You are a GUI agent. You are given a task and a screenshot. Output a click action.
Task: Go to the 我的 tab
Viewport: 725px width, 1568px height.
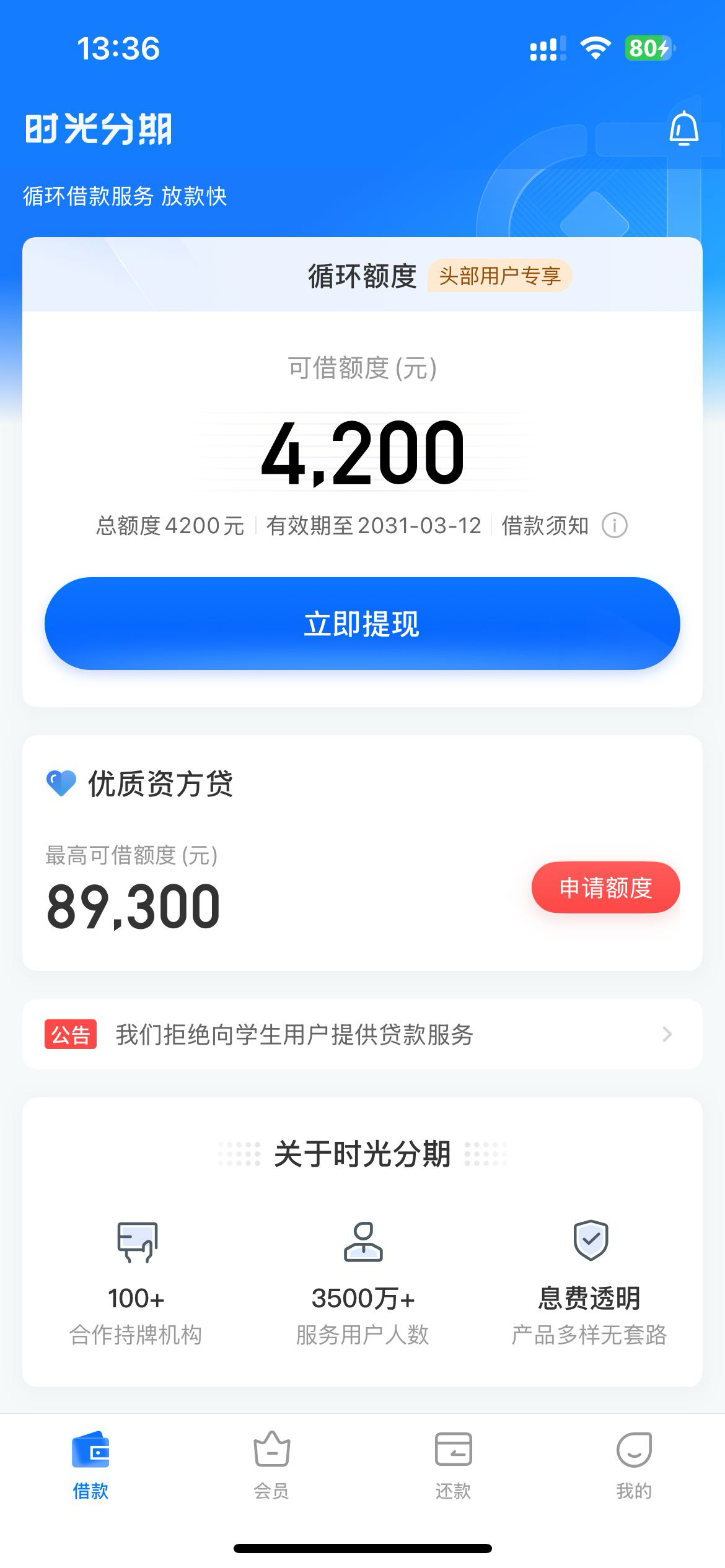634,1465
